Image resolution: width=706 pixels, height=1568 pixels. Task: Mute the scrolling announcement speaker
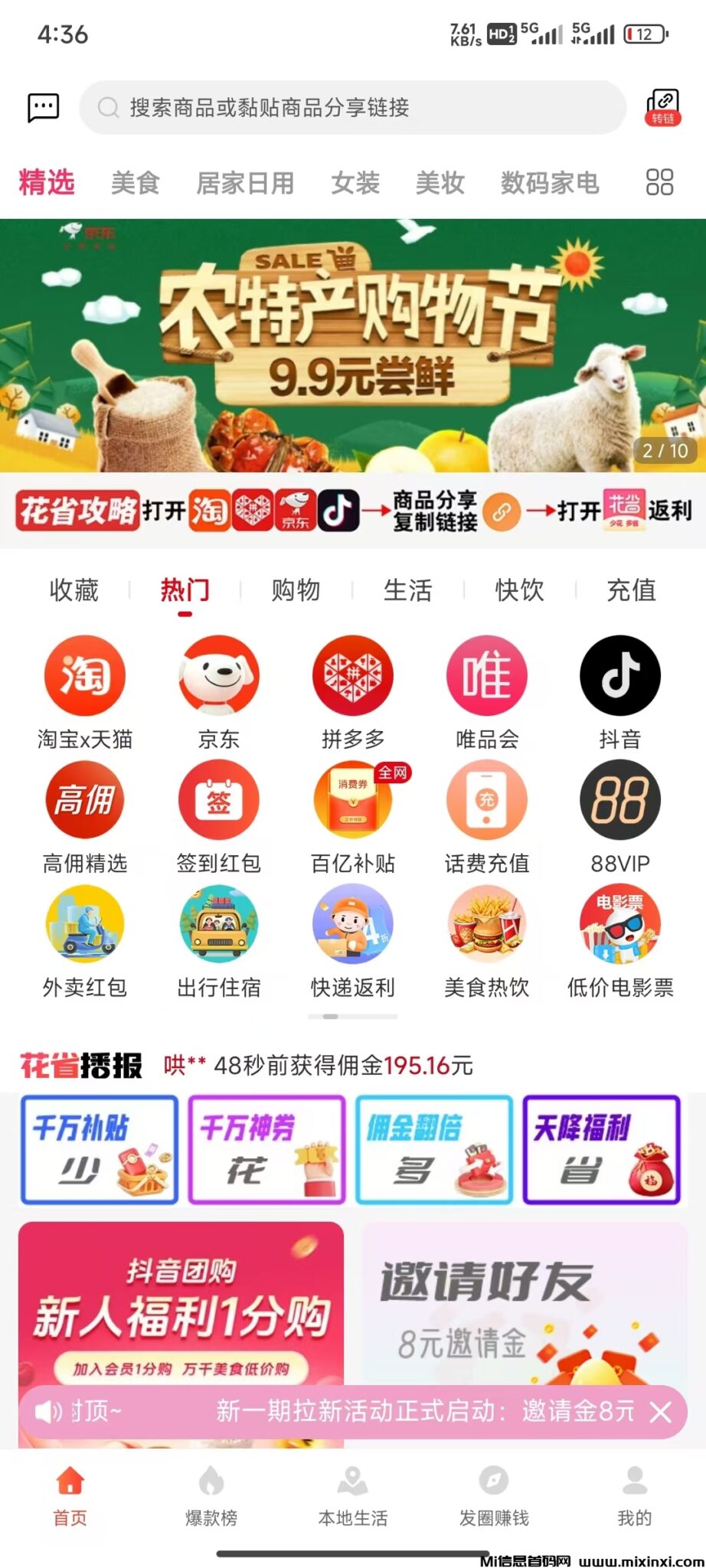click(47, 1413)
